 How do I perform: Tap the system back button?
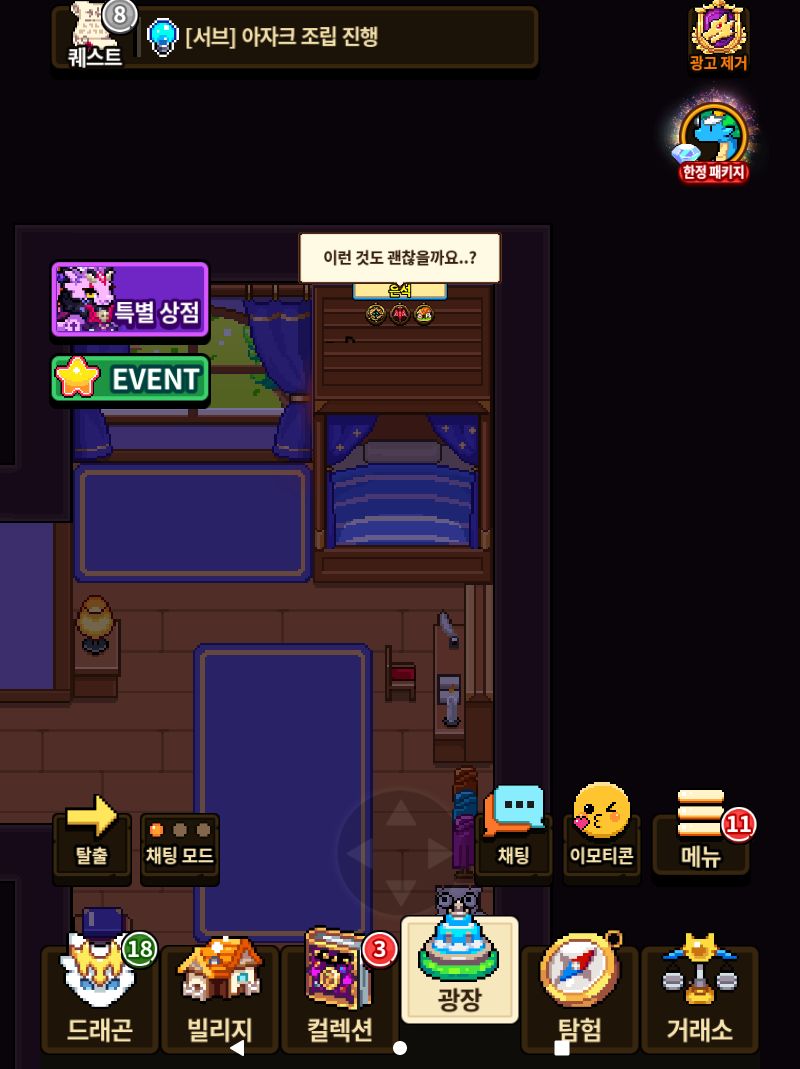pos(237,1048)
